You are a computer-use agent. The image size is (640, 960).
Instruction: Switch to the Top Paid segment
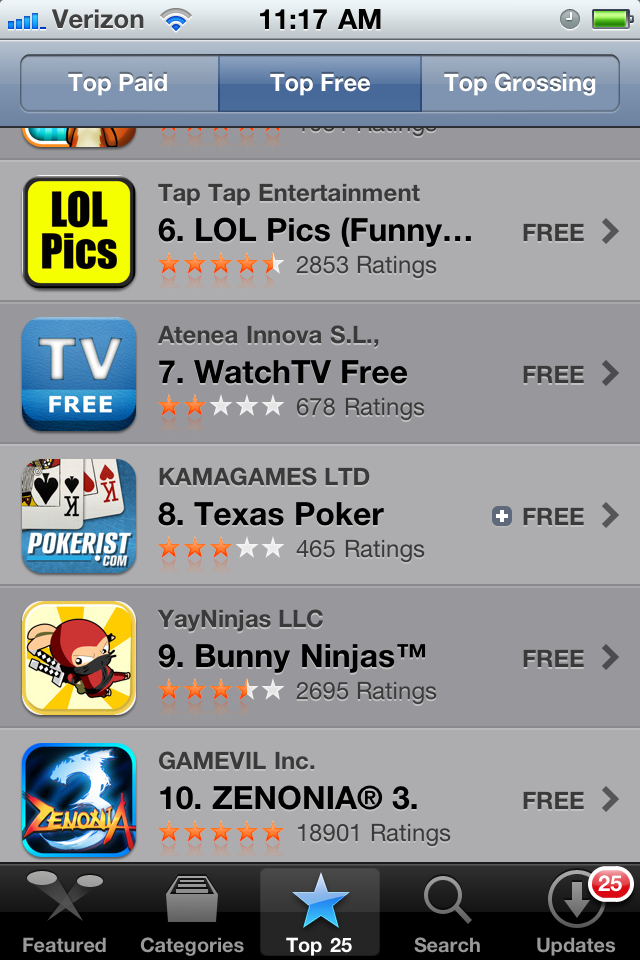118,83
